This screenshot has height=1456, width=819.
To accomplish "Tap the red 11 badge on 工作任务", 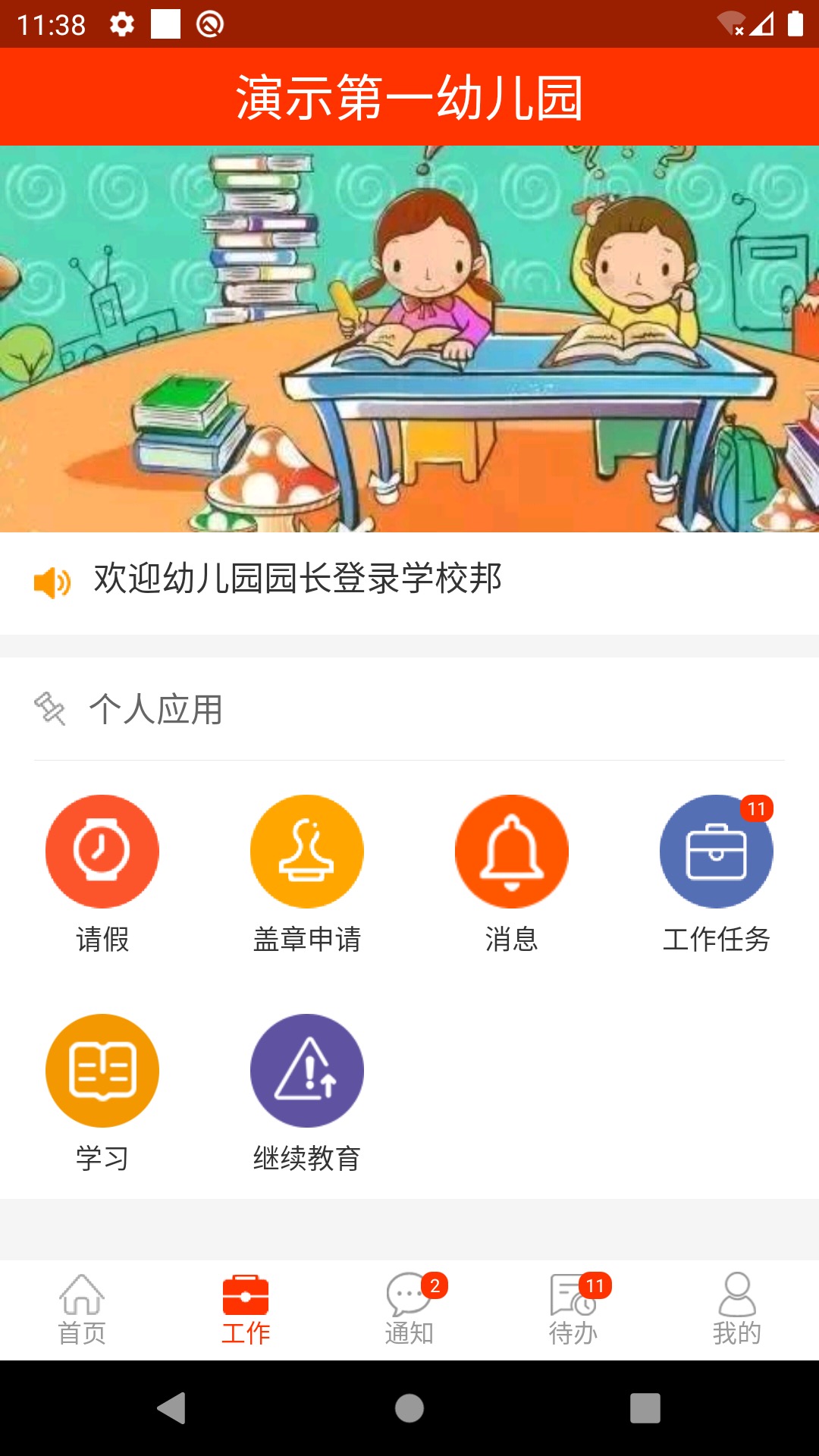I will [x=756, y=809].
